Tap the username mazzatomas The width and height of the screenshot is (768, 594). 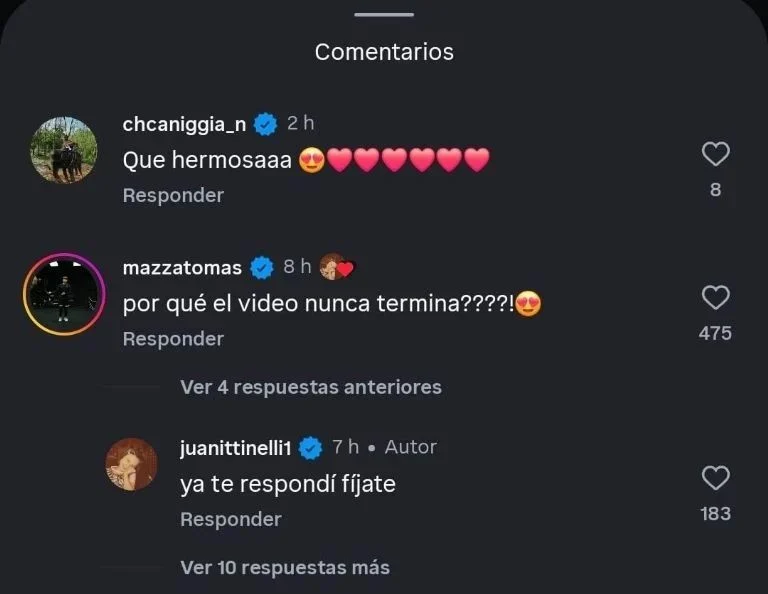tap(182, 268)
